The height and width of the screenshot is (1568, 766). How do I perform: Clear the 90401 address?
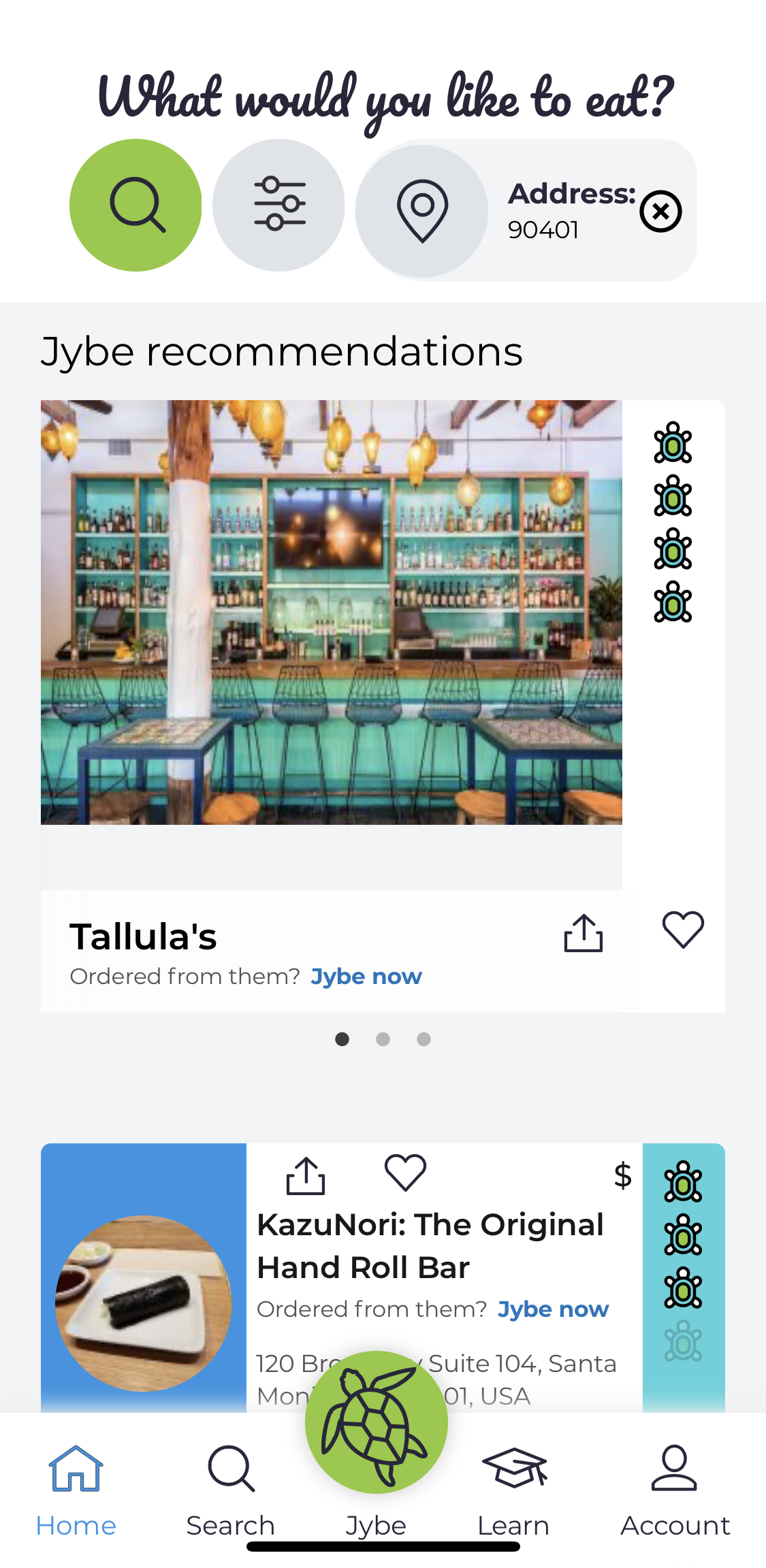[x=660, y=211]
